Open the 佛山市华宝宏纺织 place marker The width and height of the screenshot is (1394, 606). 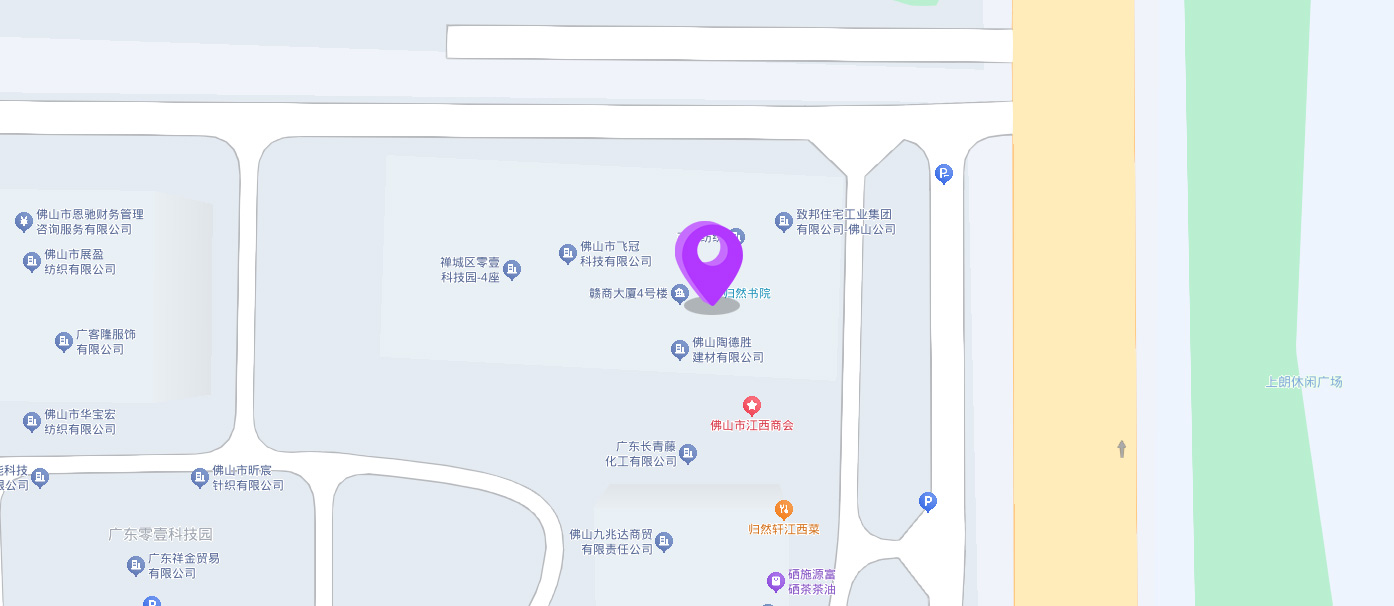(x=32, y=422)
